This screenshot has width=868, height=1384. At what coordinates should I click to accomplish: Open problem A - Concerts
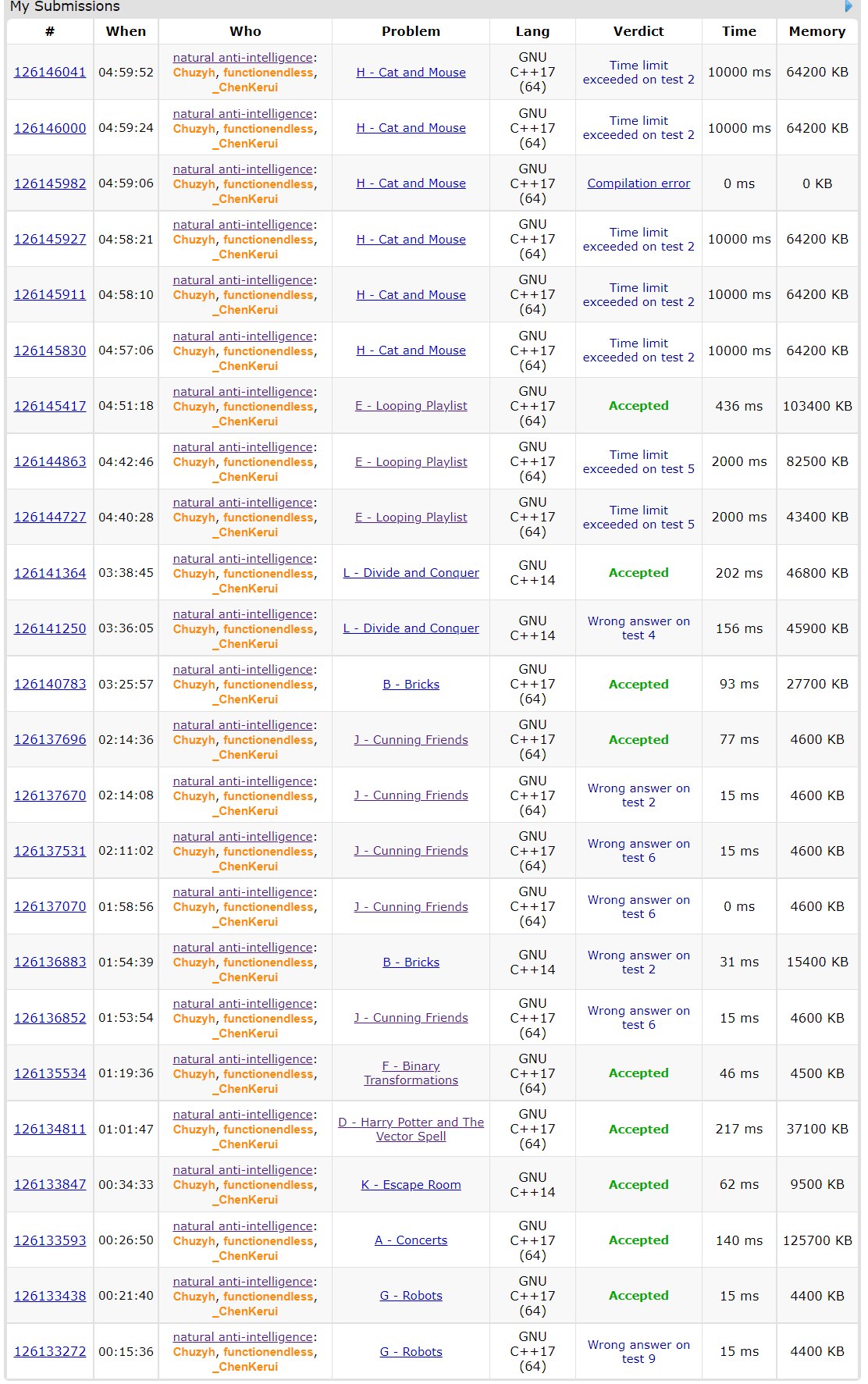click(411, 1240)
